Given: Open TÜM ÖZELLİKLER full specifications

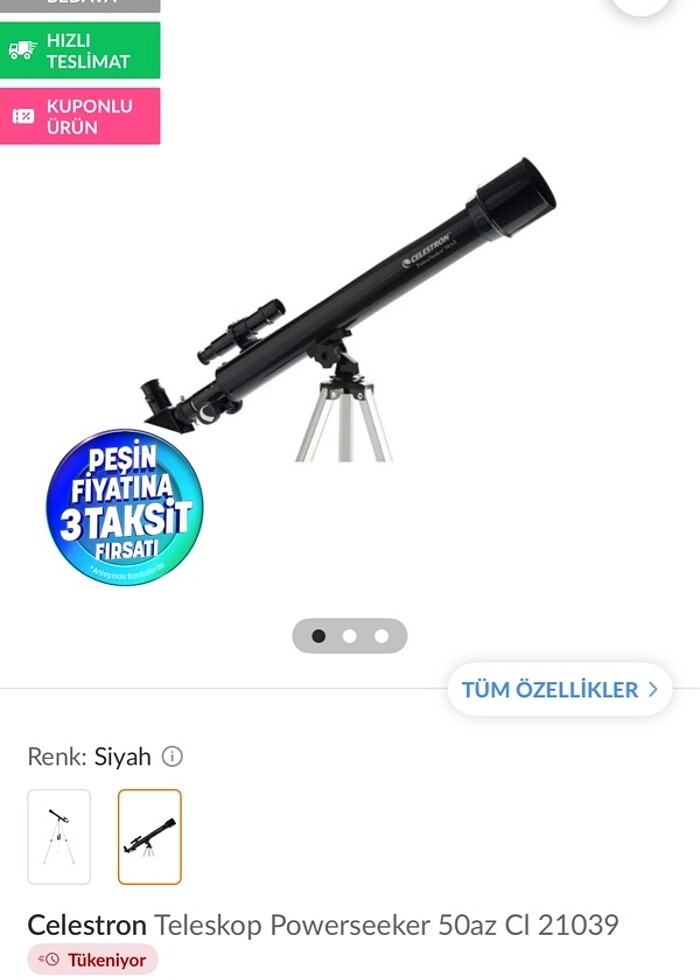Looking at the screenshot, I should coord(559,689).
